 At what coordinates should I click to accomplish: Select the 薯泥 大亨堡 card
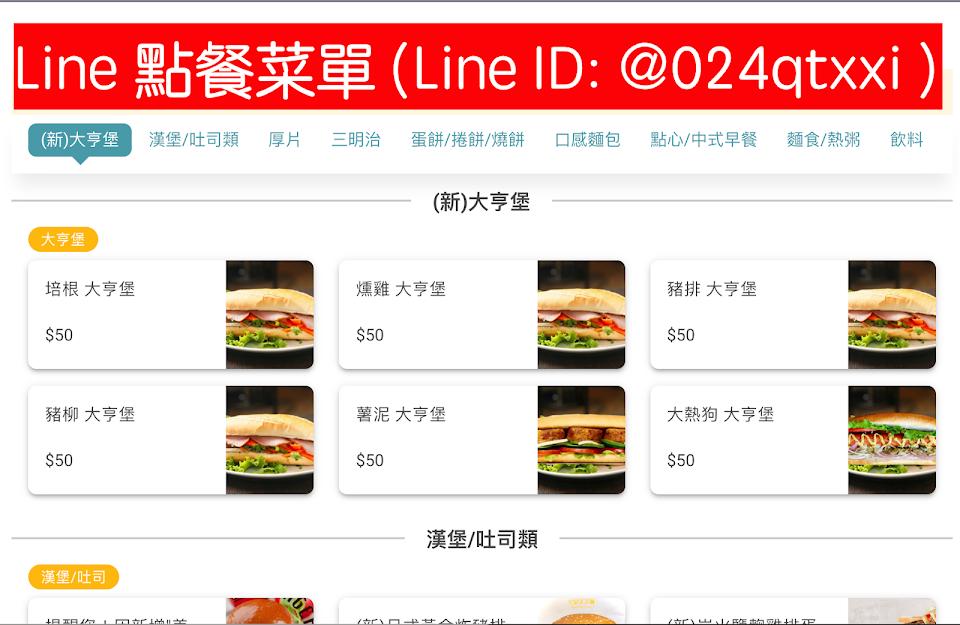[x=481, y=440]
